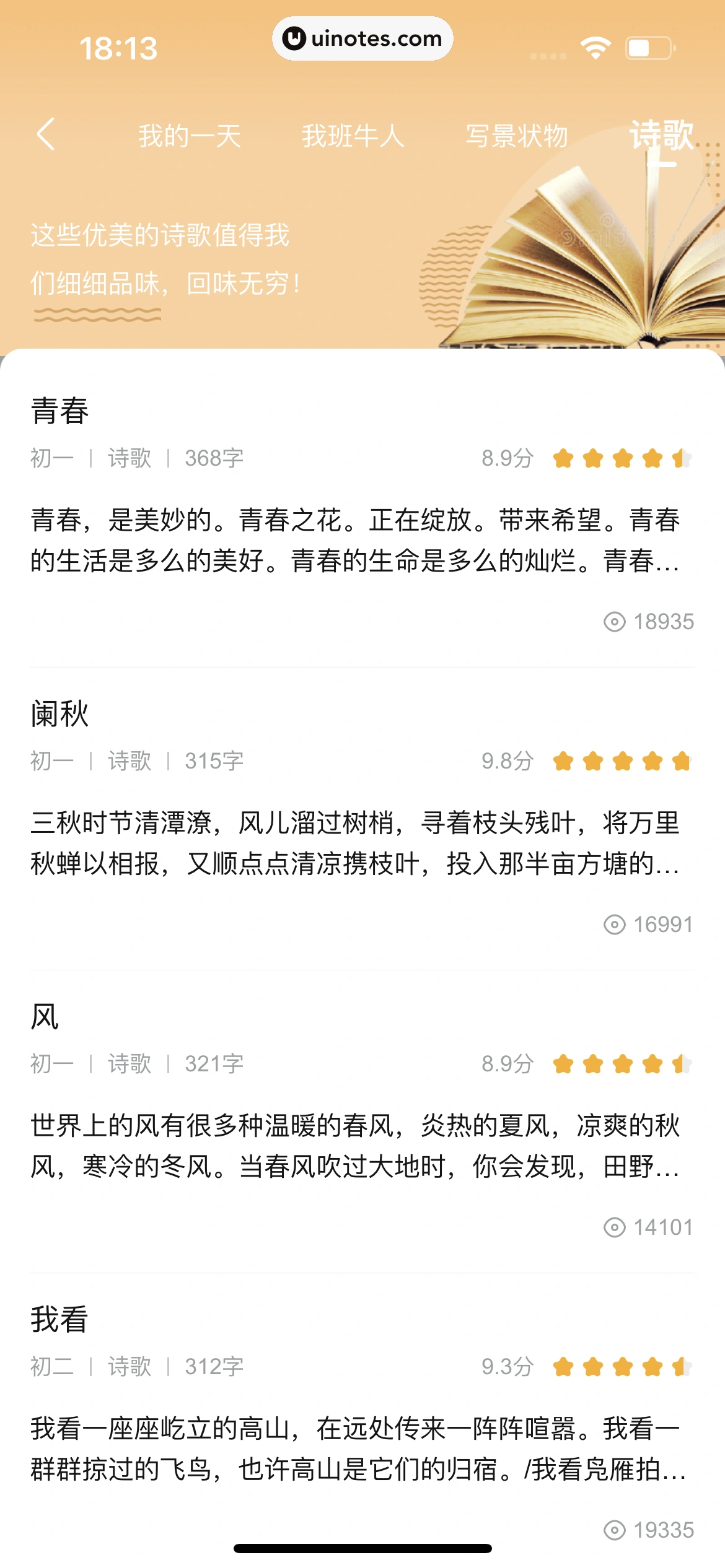Switch to the 我班牛人 tab
Screen dimensions: 725x1568
(x=353, y=136)
